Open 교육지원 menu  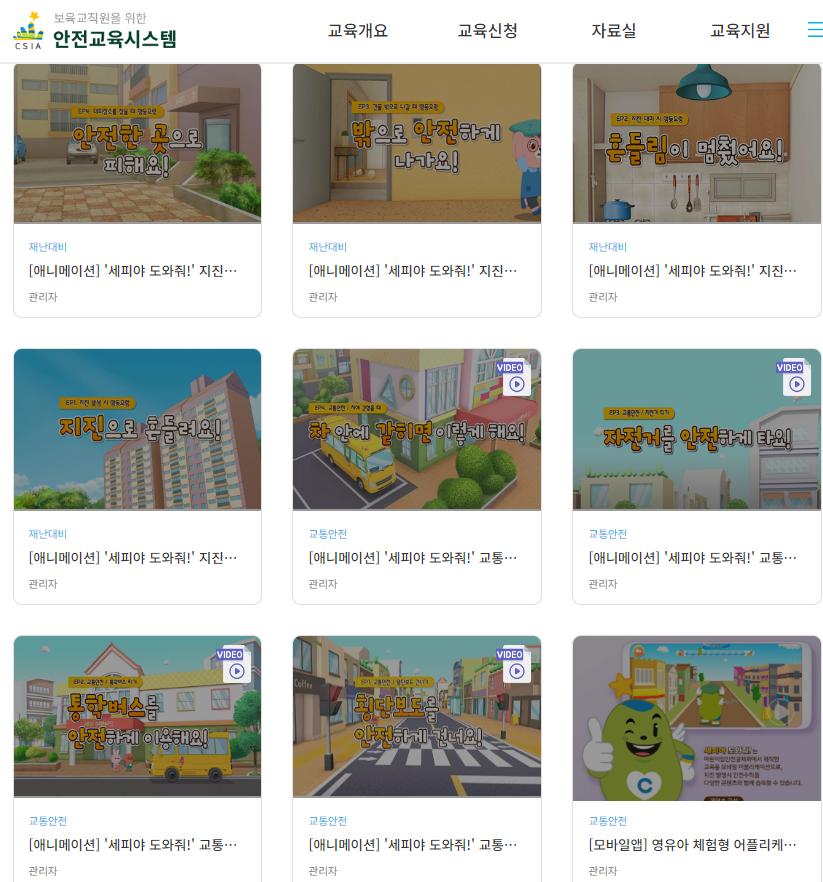pos(740,31)
